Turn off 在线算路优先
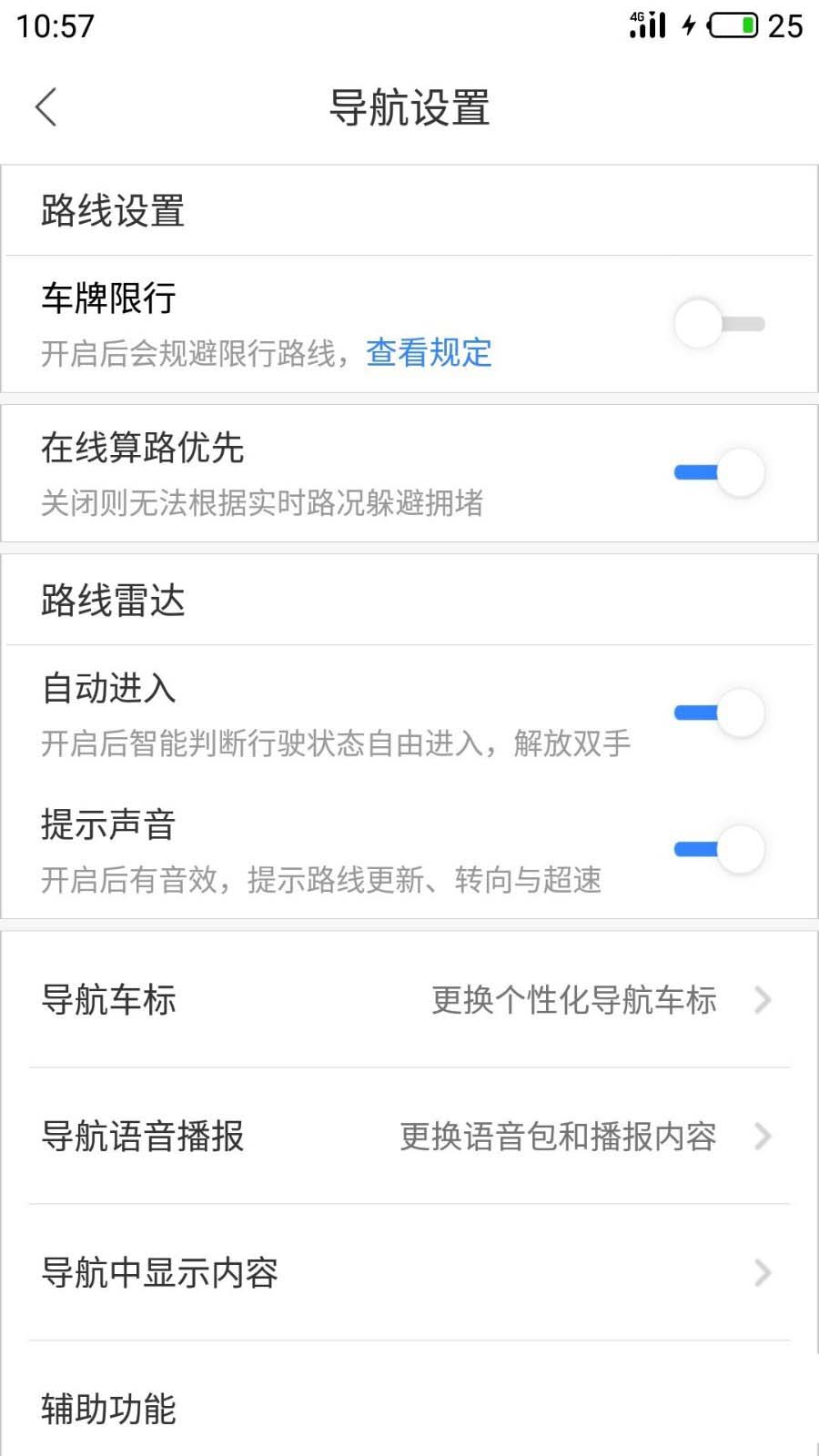Image resolution: width=819 pixels, height=1456 pixels. click(719, 472)
